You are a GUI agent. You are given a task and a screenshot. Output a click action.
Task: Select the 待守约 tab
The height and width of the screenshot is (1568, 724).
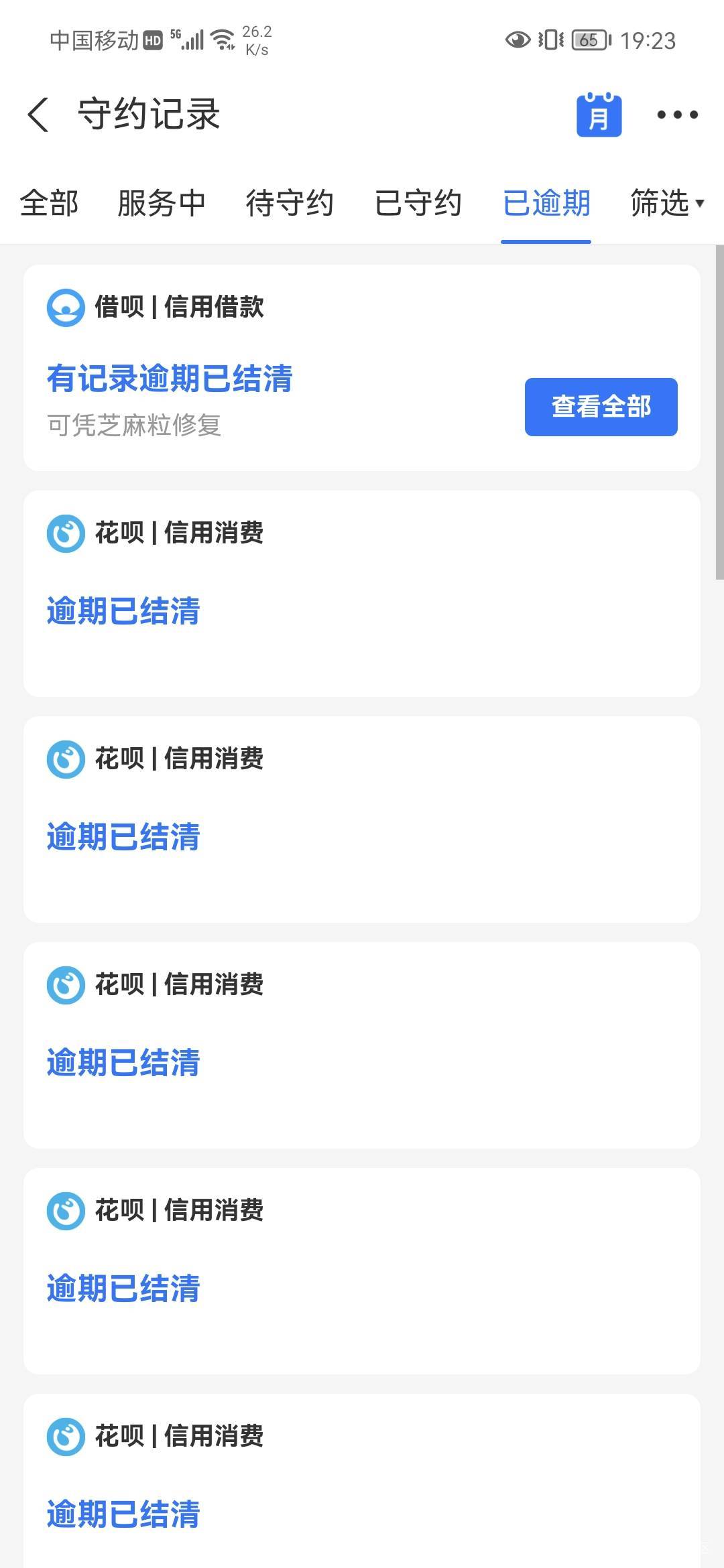pyautogui.click(x=290, y=203)
